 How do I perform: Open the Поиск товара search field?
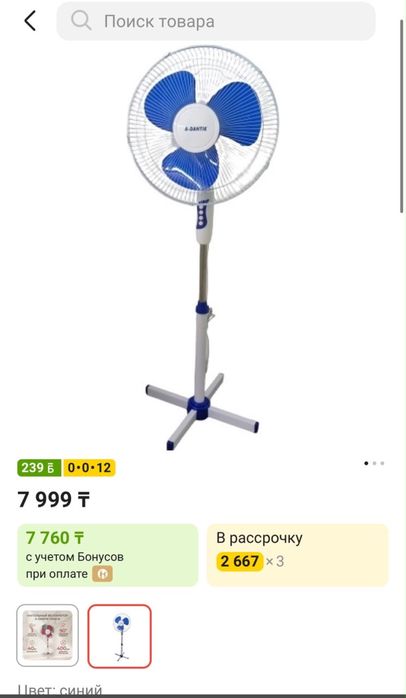point(216,21)
